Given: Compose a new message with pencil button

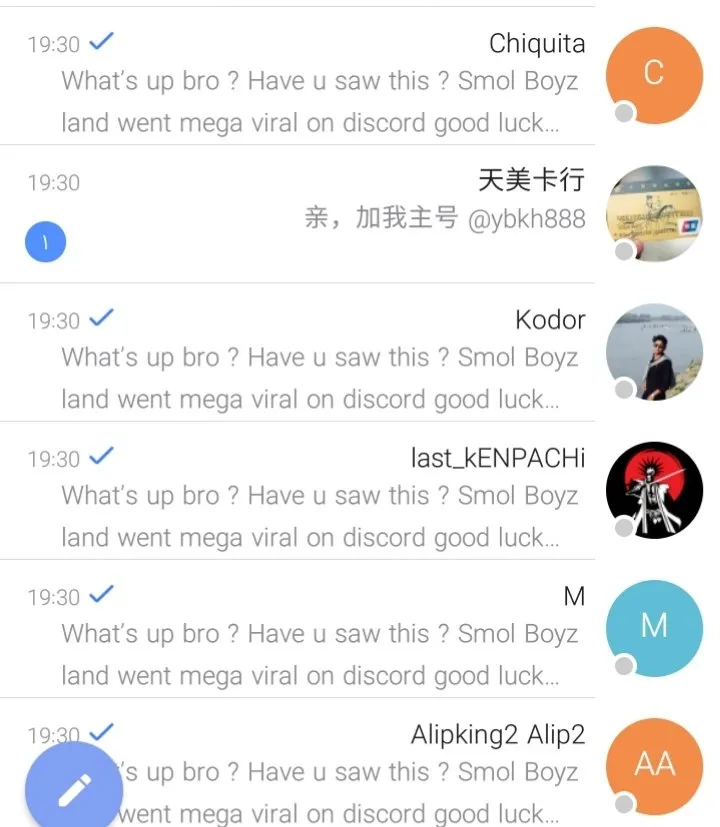Looking at the screenshot, I should point(74,790).
